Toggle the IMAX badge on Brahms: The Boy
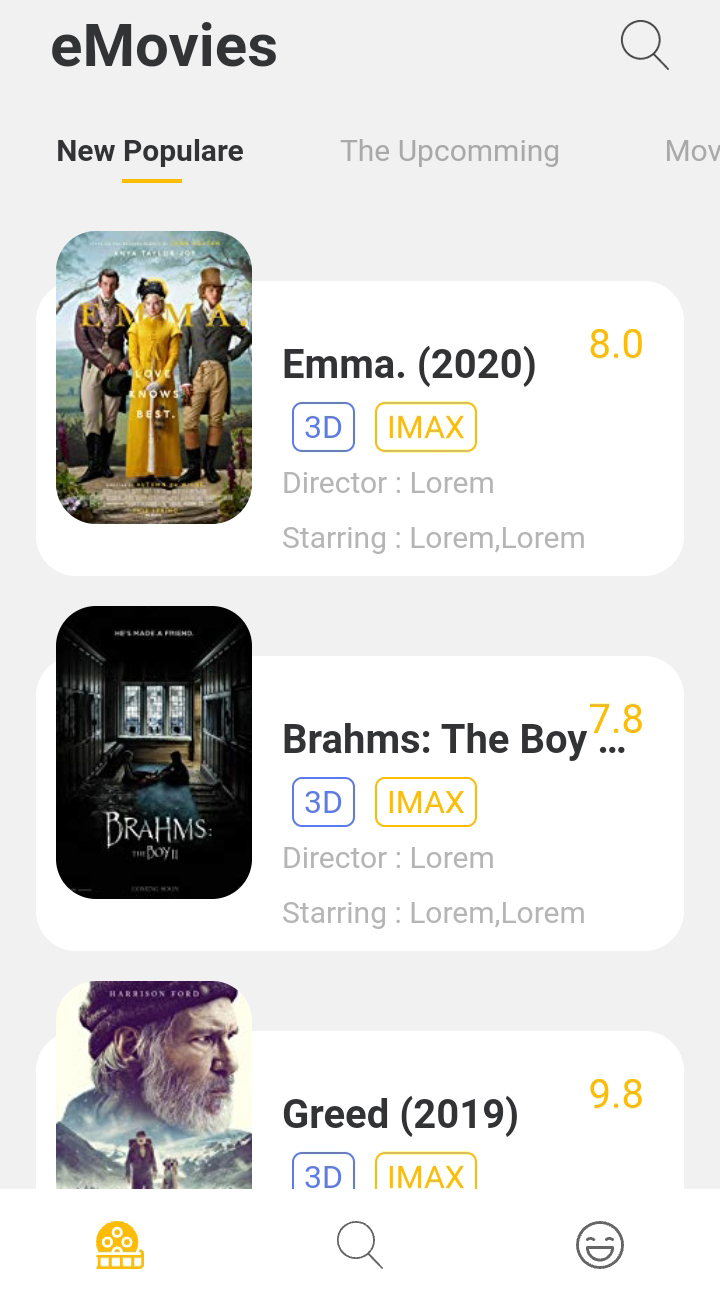The image size is (720, 1301). (x=425, y=801)
